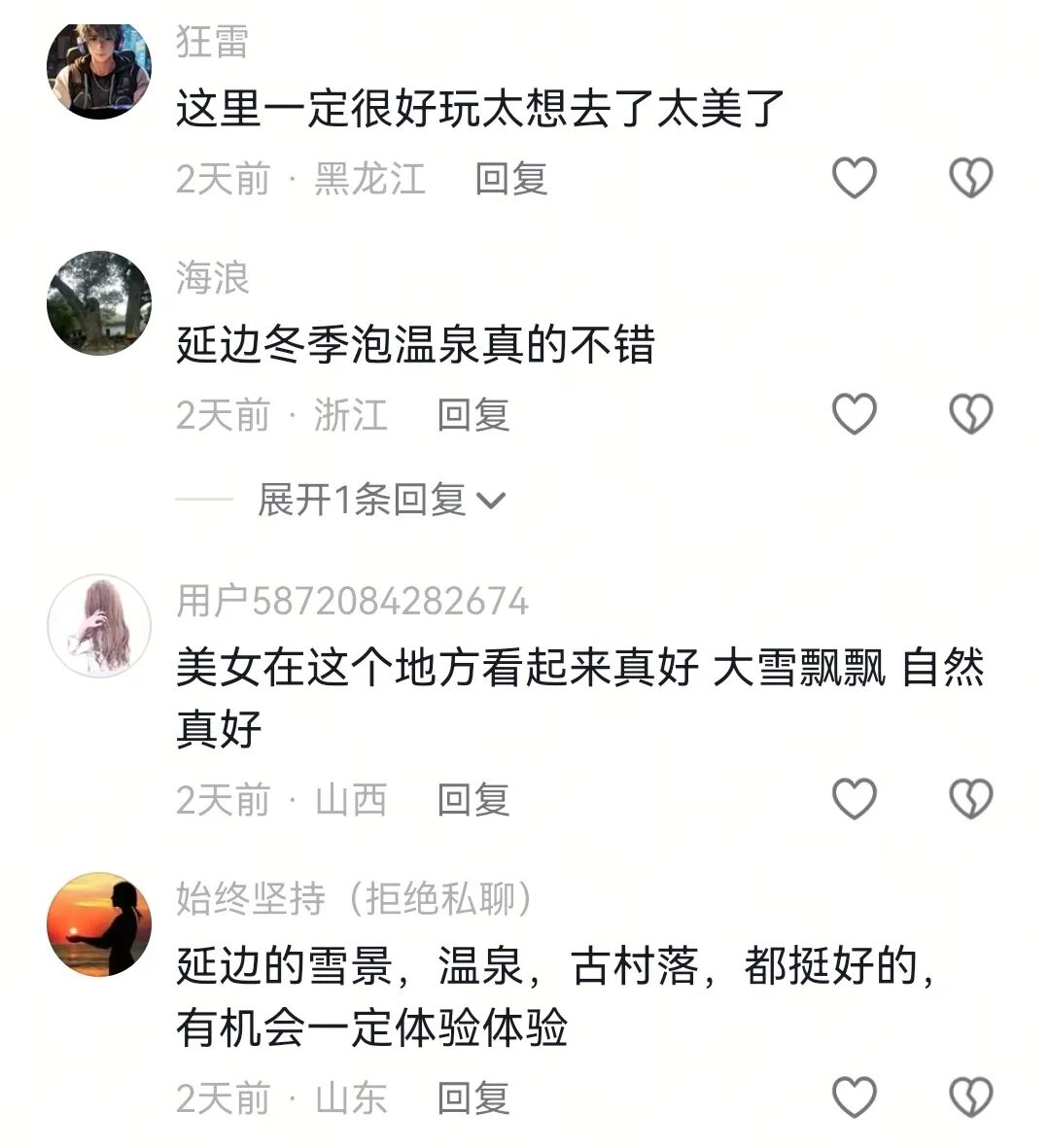Open 海浪's profile avatar
Viewport: 1050px width, 1148px height.
tap(99, 304)
